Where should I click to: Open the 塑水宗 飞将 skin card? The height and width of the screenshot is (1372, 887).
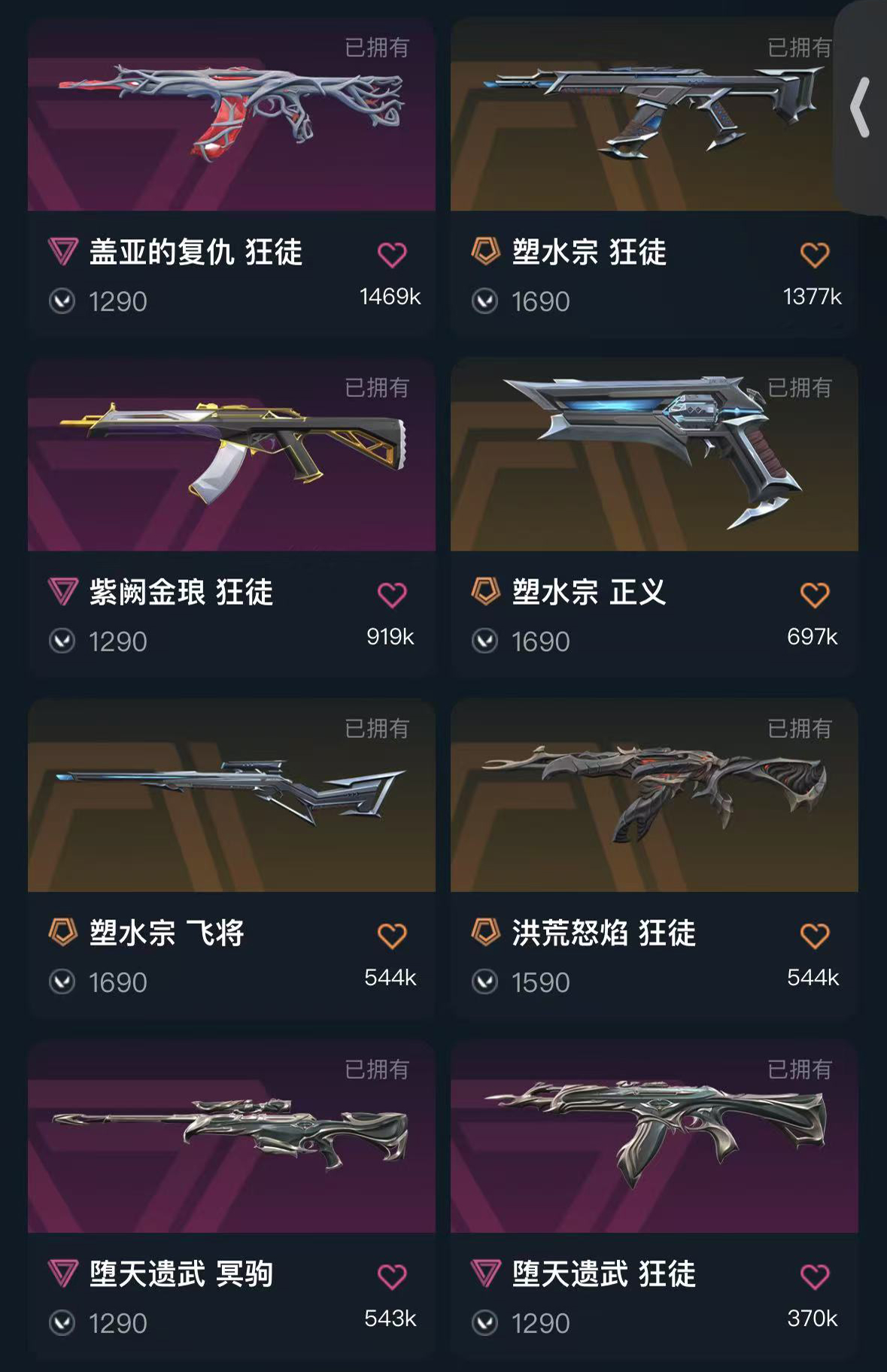(x=231, y=797)
